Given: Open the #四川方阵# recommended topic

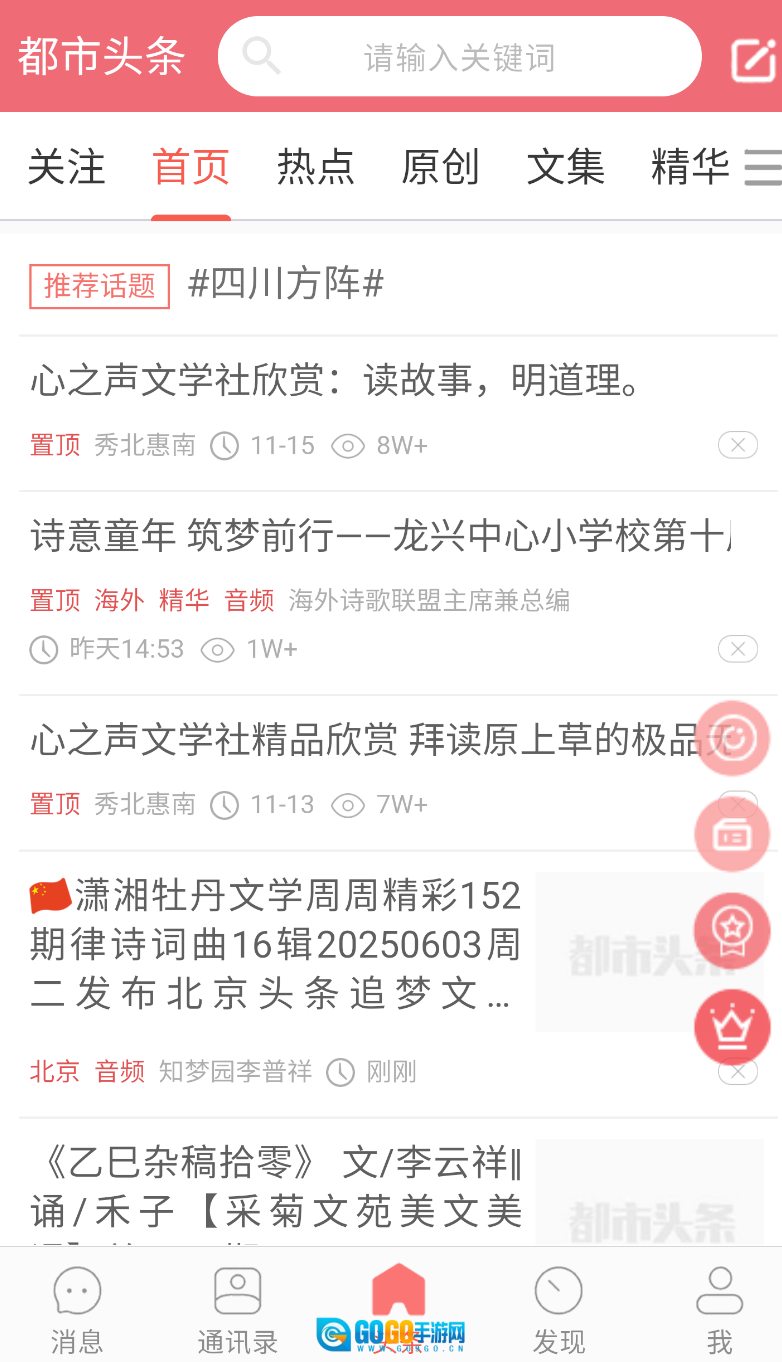Looking at the screenshot, I should pos(286,285).
